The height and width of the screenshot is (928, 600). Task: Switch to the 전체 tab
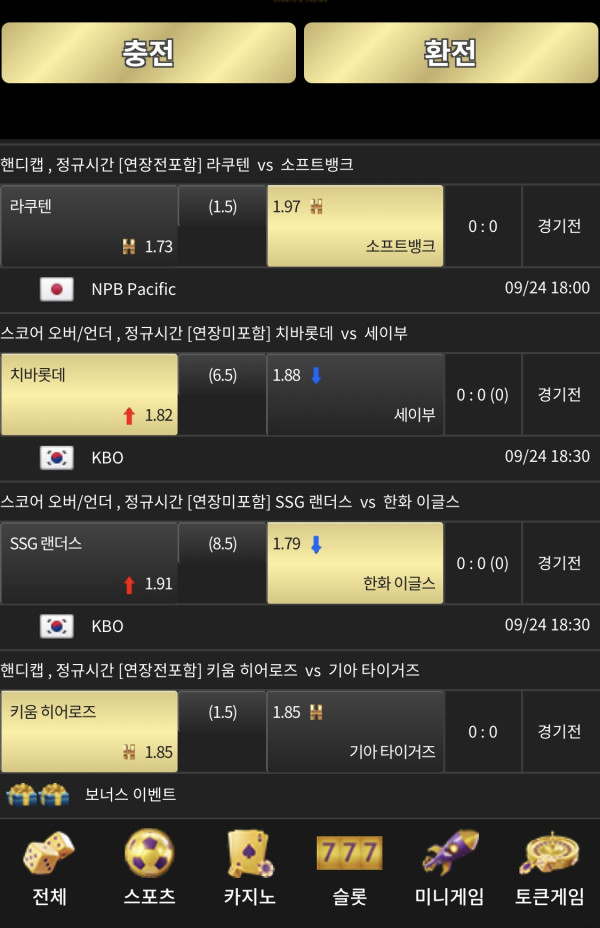coord(49,868)
